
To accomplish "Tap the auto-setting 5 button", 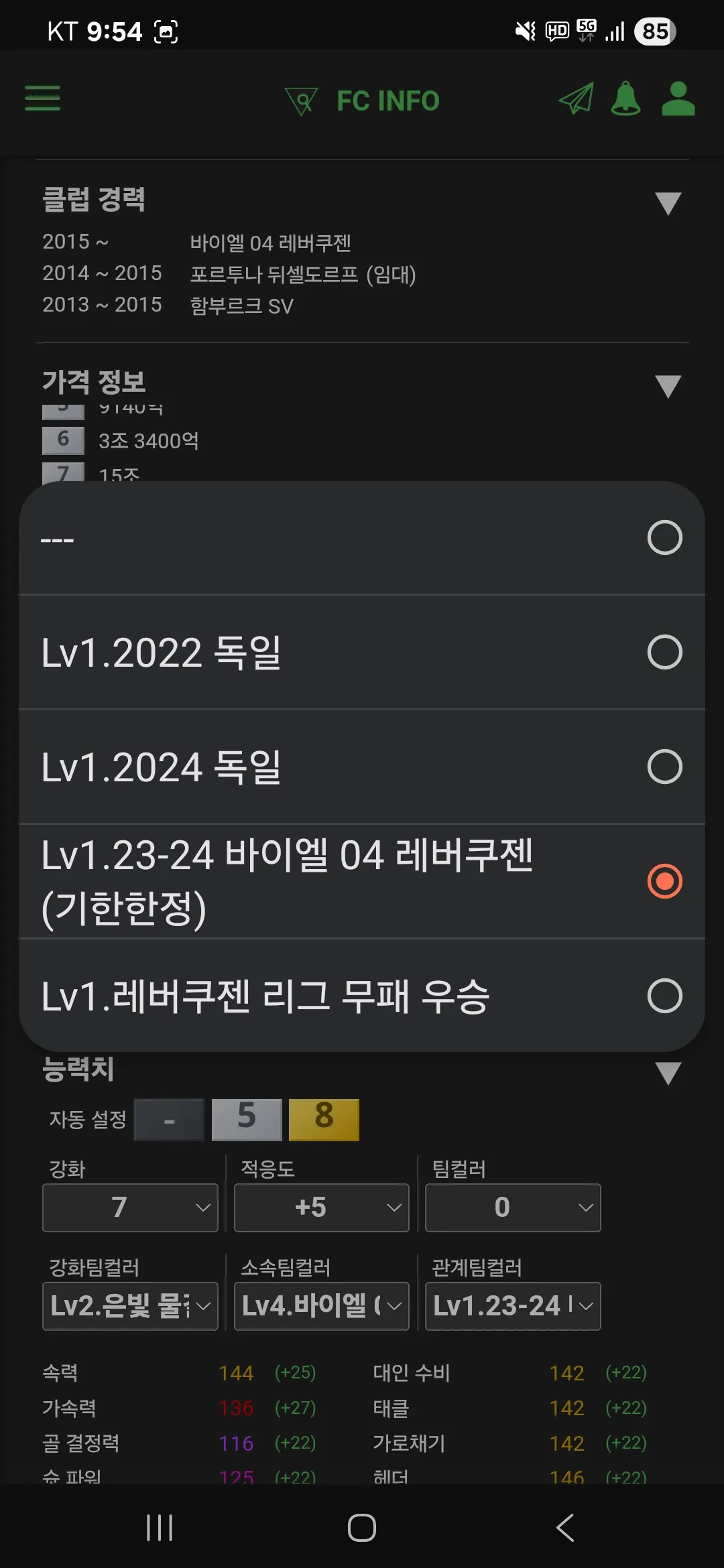I will (247, 1119).
